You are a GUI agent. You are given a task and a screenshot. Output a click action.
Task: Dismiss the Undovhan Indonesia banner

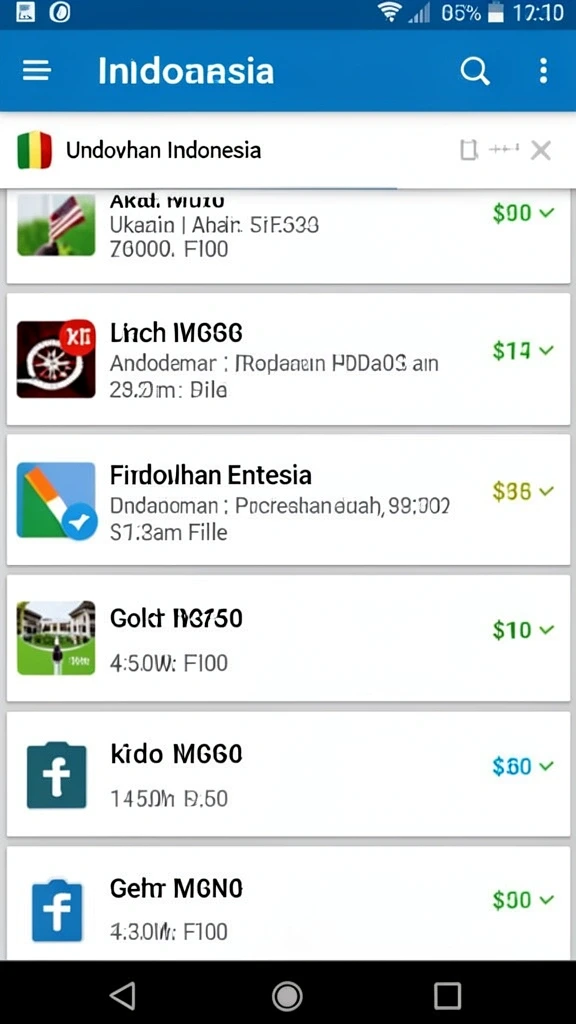(x=541, y=151)
